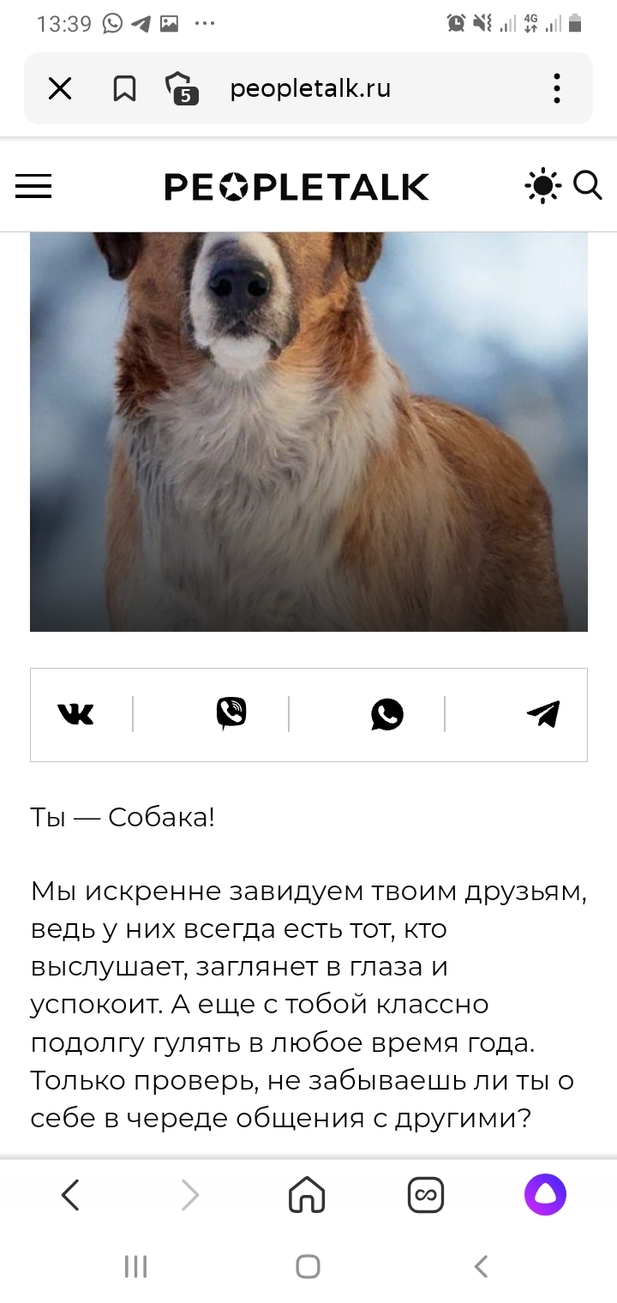Go to the phone's home screen
Viewport: 617px width, 1303px height.
[308, 1267]
